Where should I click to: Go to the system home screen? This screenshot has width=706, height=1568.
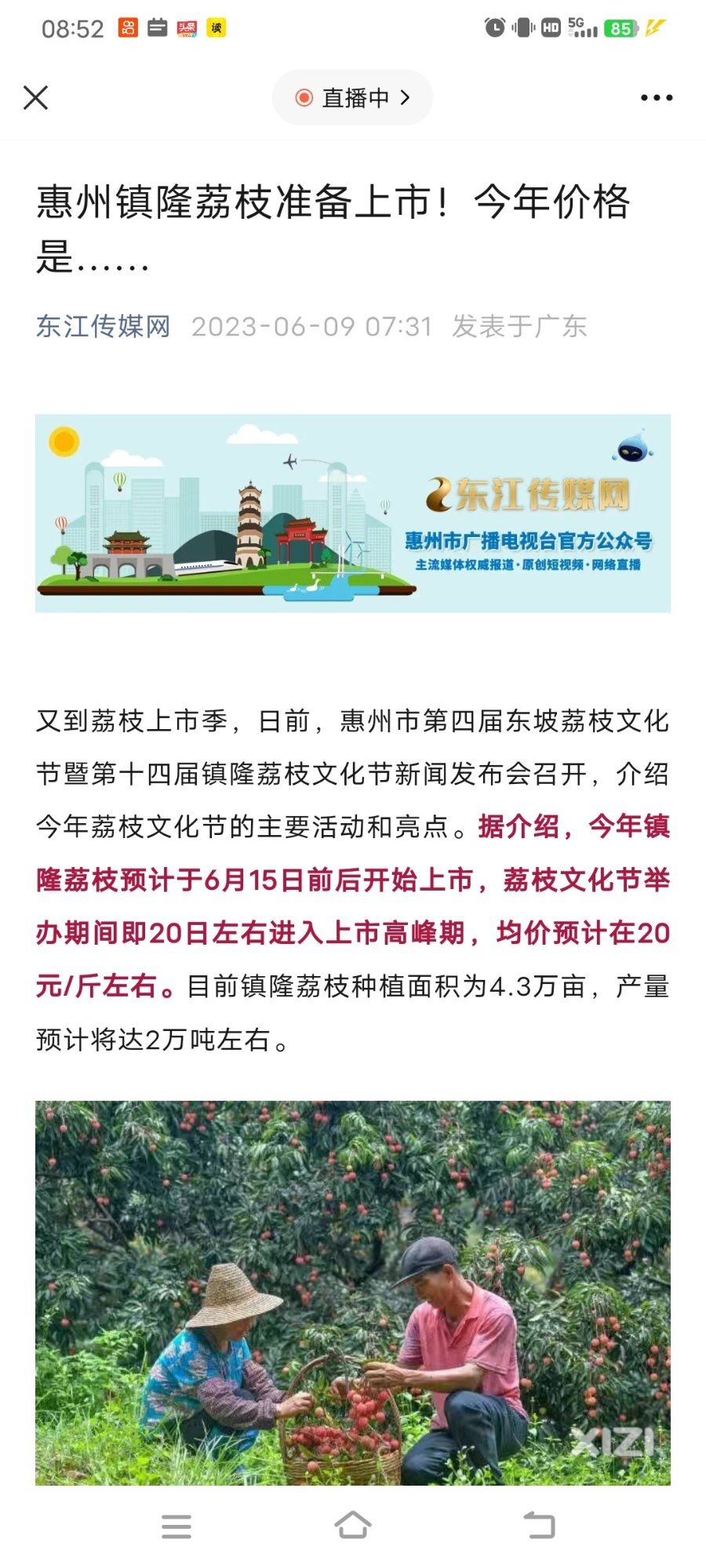click(353, 1526)
